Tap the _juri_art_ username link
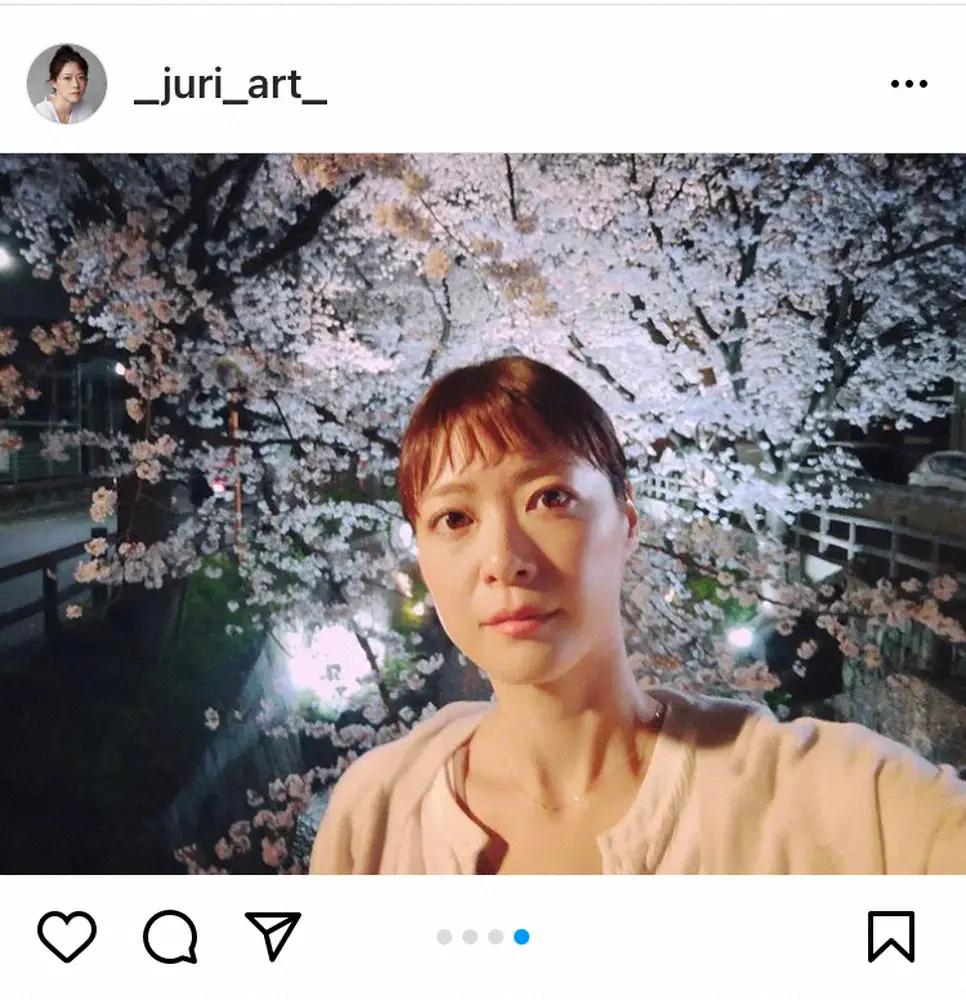 coord(230,88)
